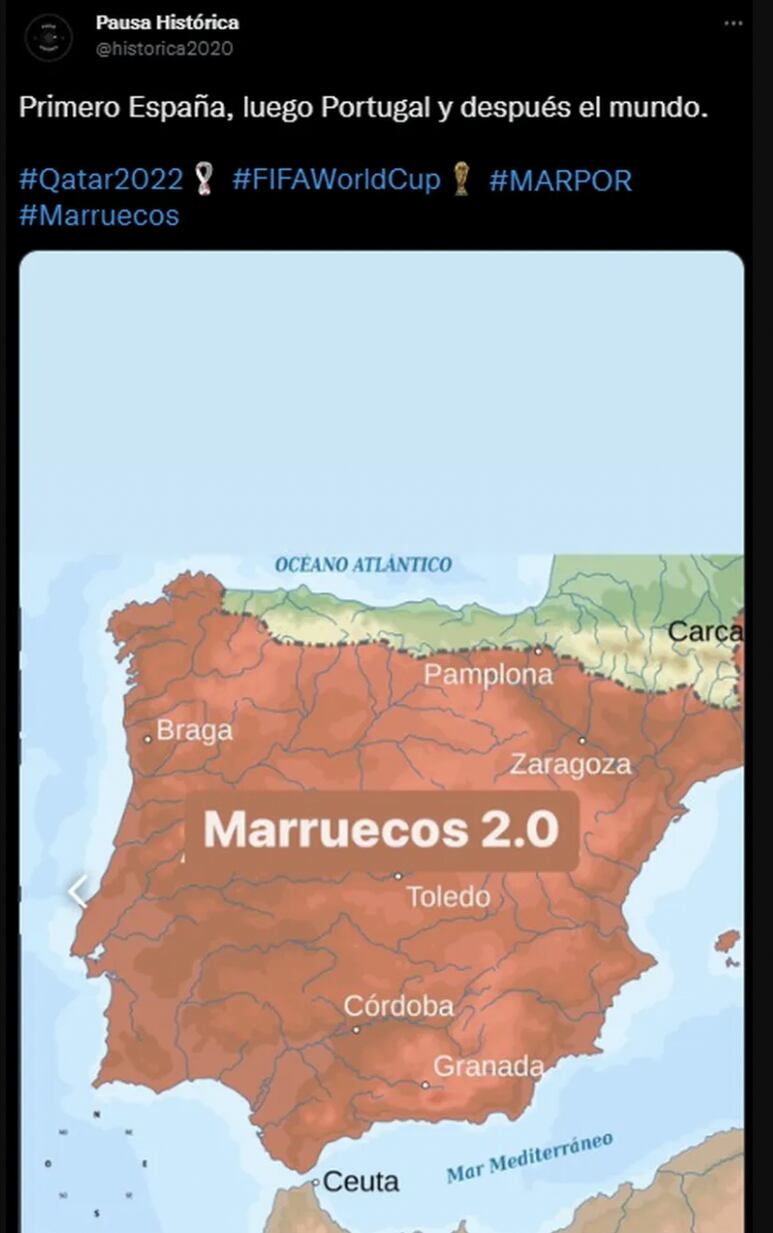Open the #FIFAWorldCup hashtag

point(336,180)
